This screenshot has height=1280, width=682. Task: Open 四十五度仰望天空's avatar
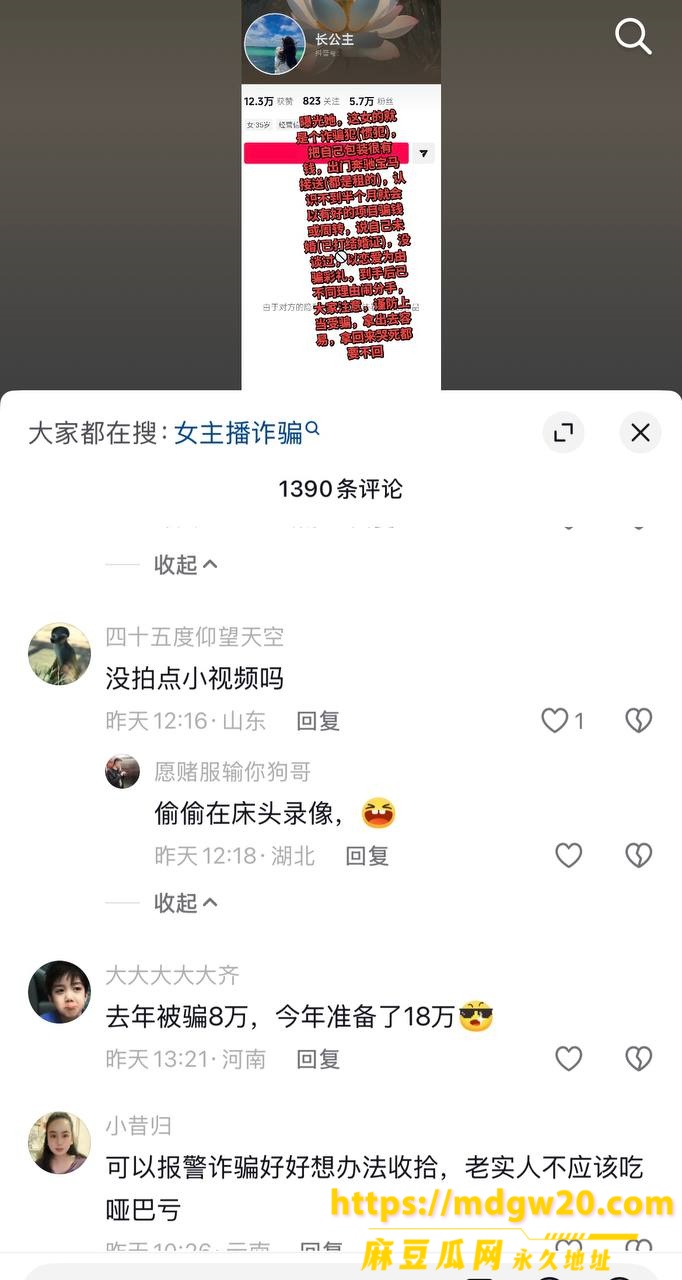point(59,653)
